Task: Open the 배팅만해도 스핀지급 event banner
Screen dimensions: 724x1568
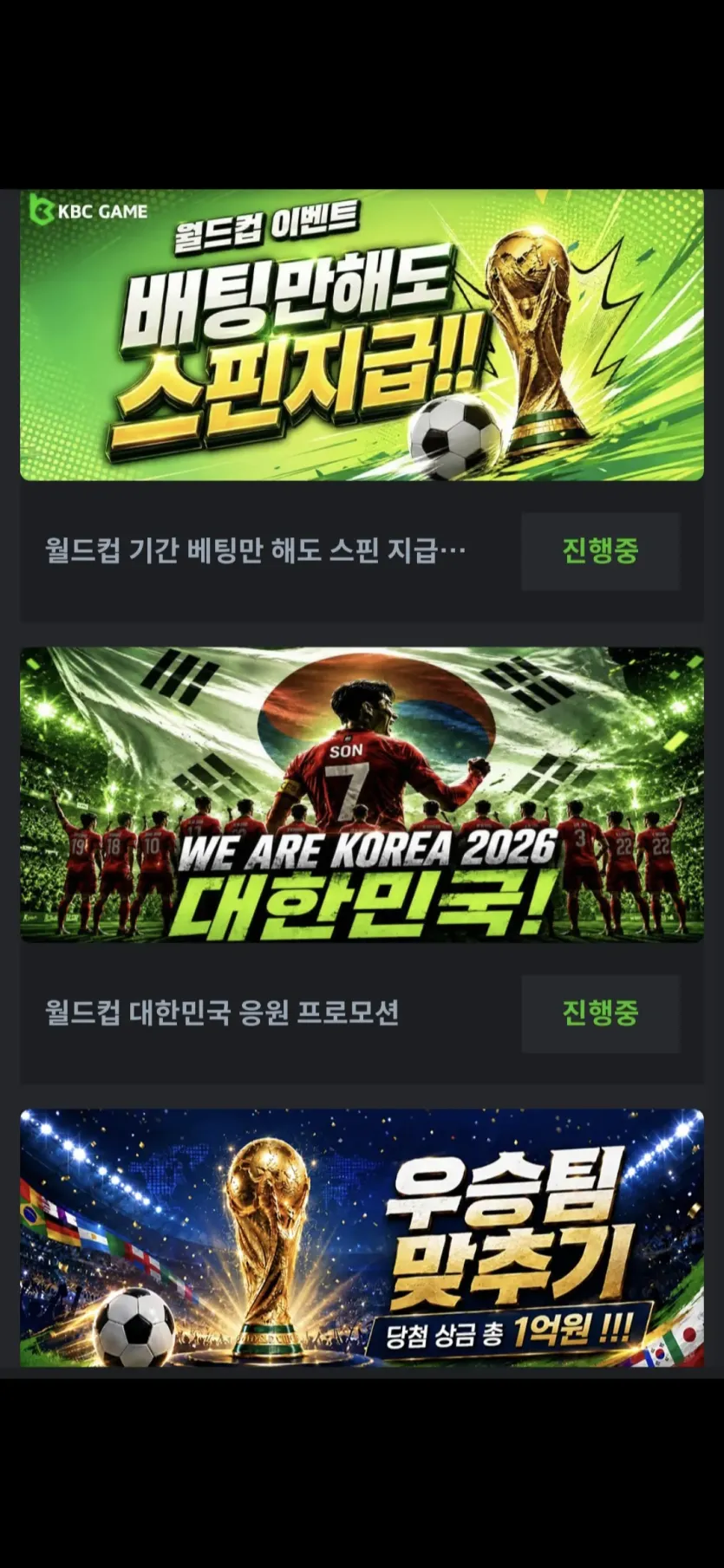Action: [x=362, y=335]
